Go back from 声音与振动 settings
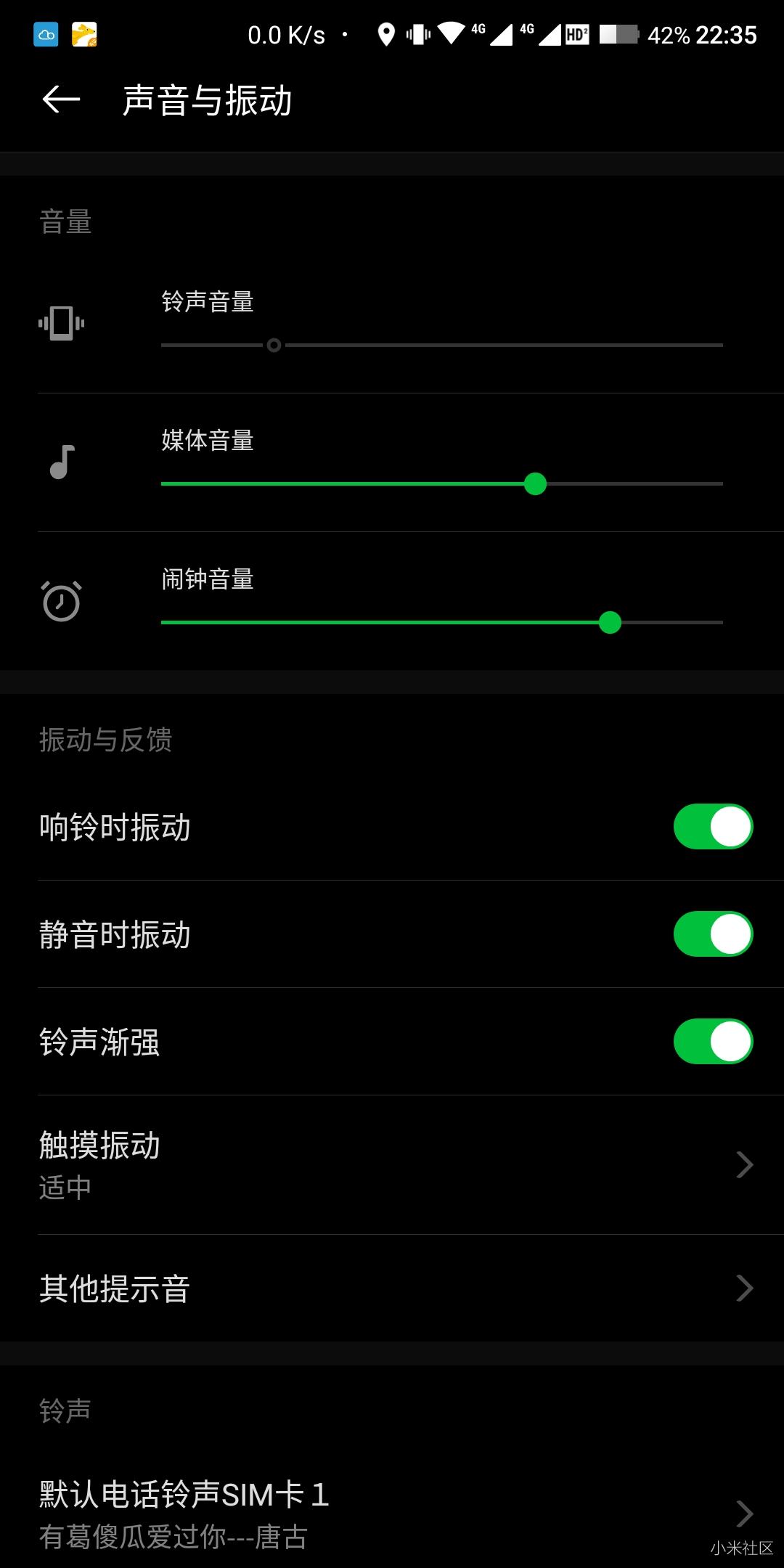 pyautogui.click(x=61, y=100)
